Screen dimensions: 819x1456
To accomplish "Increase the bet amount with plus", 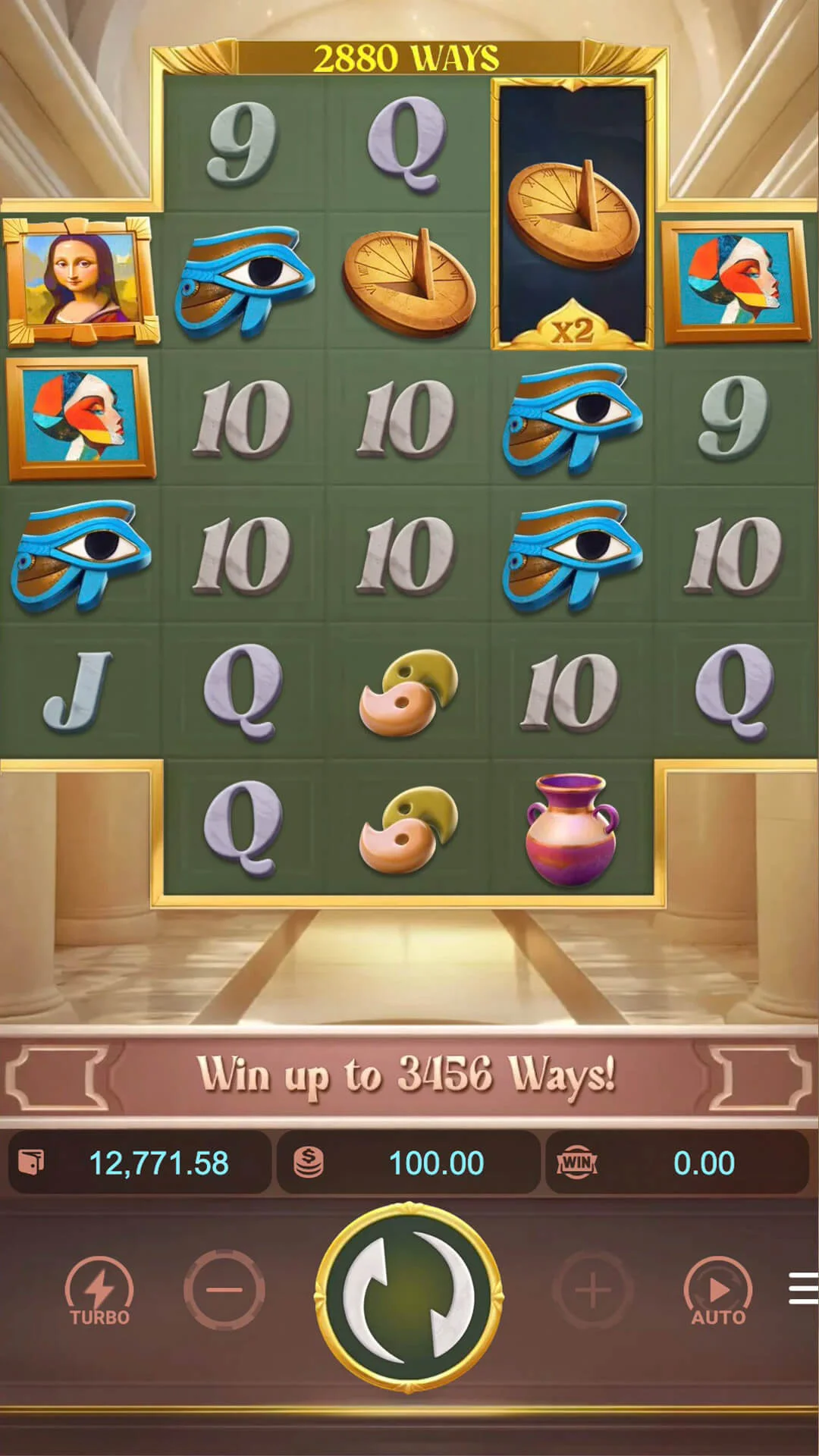I will tap(593, 1290).
